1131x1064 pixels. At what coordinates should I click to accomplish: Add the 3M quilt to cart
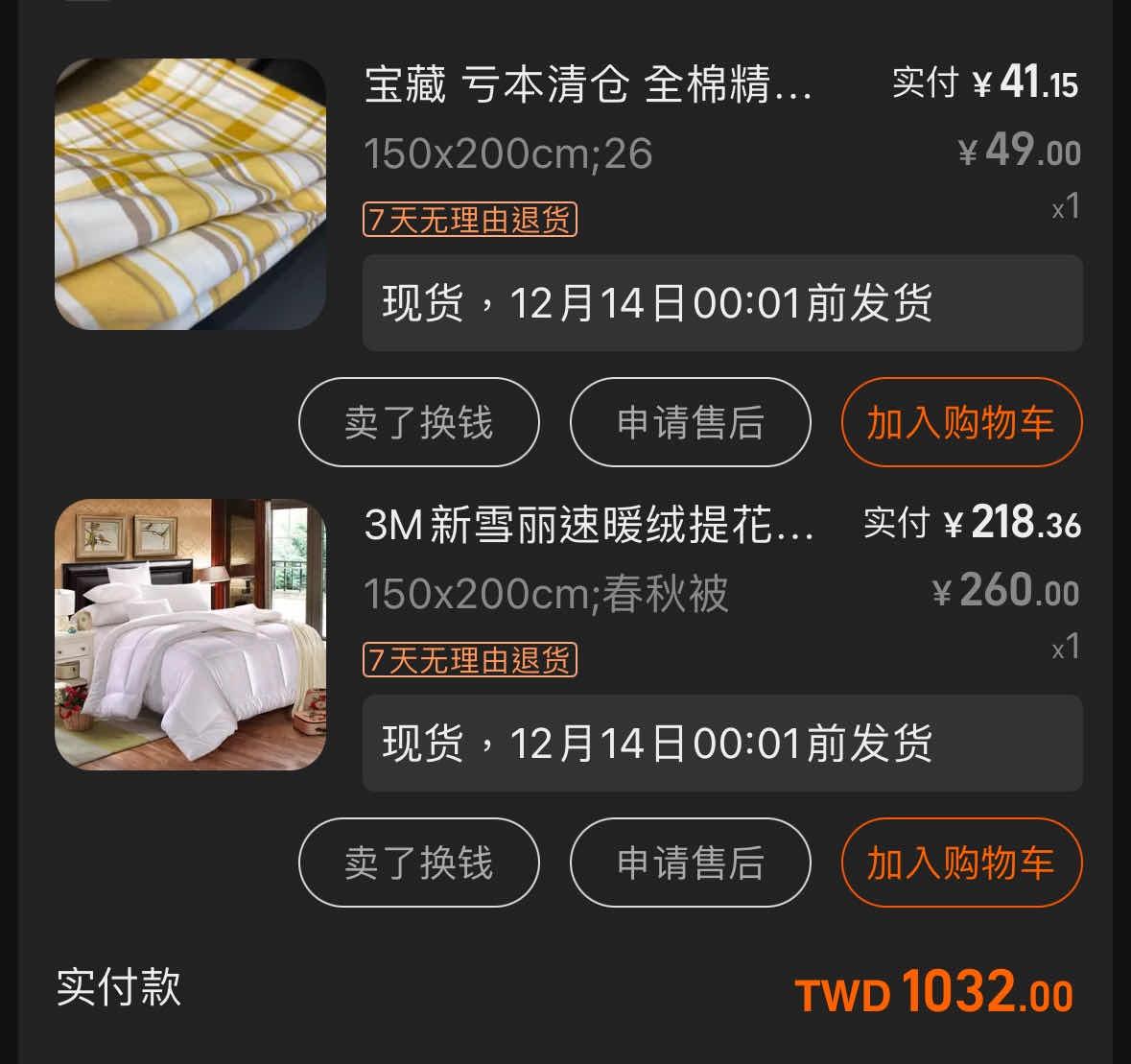pos(961,863)
